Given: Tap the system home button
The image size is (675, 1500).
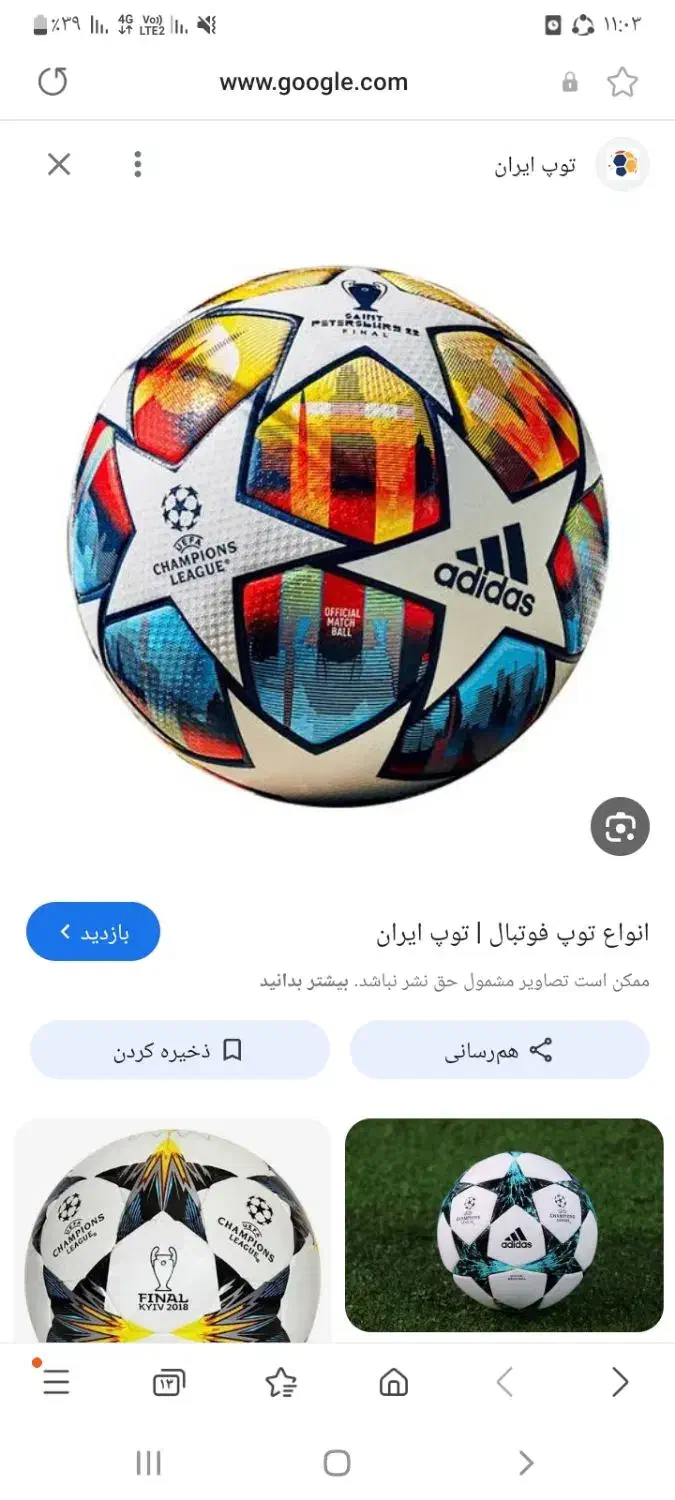Looking at the screenshot, I should pos(337,1464).
